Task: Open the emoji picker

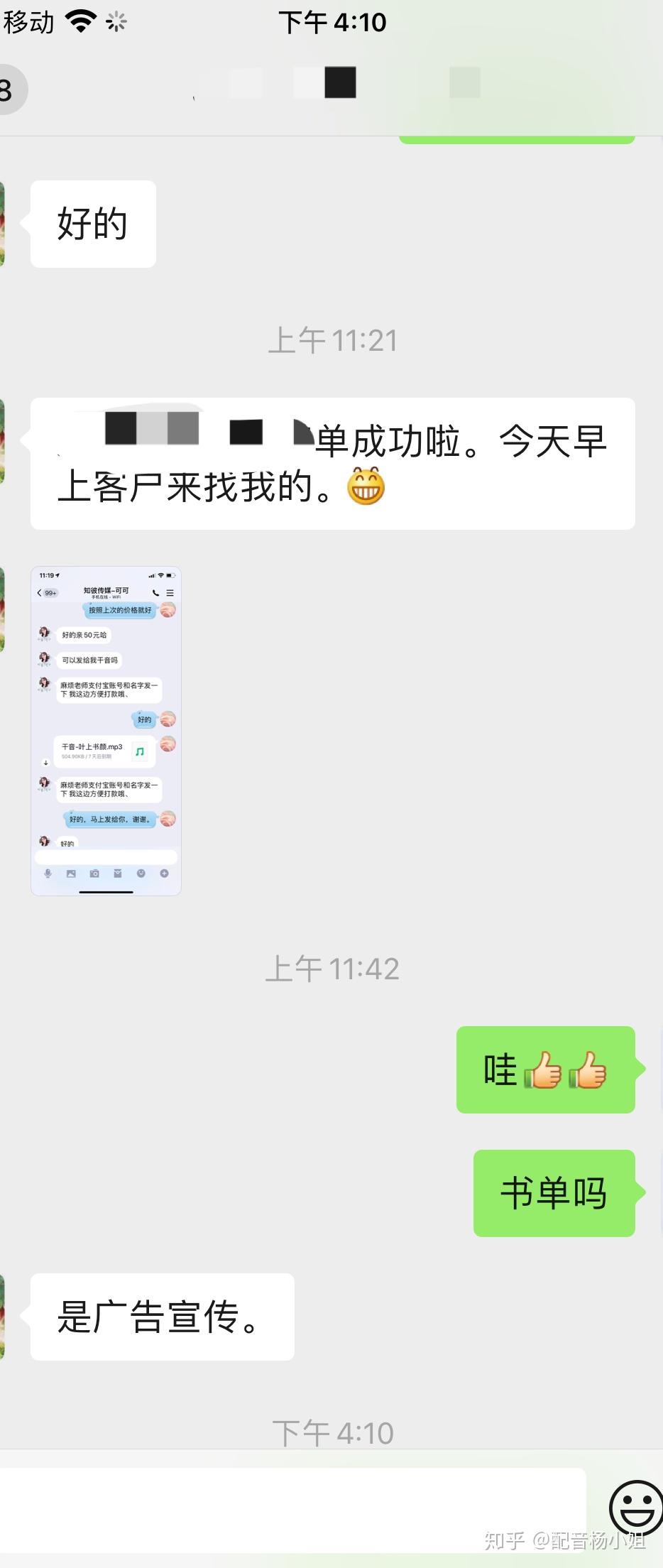Action: pyautogui.click(x=636, y=1508)
